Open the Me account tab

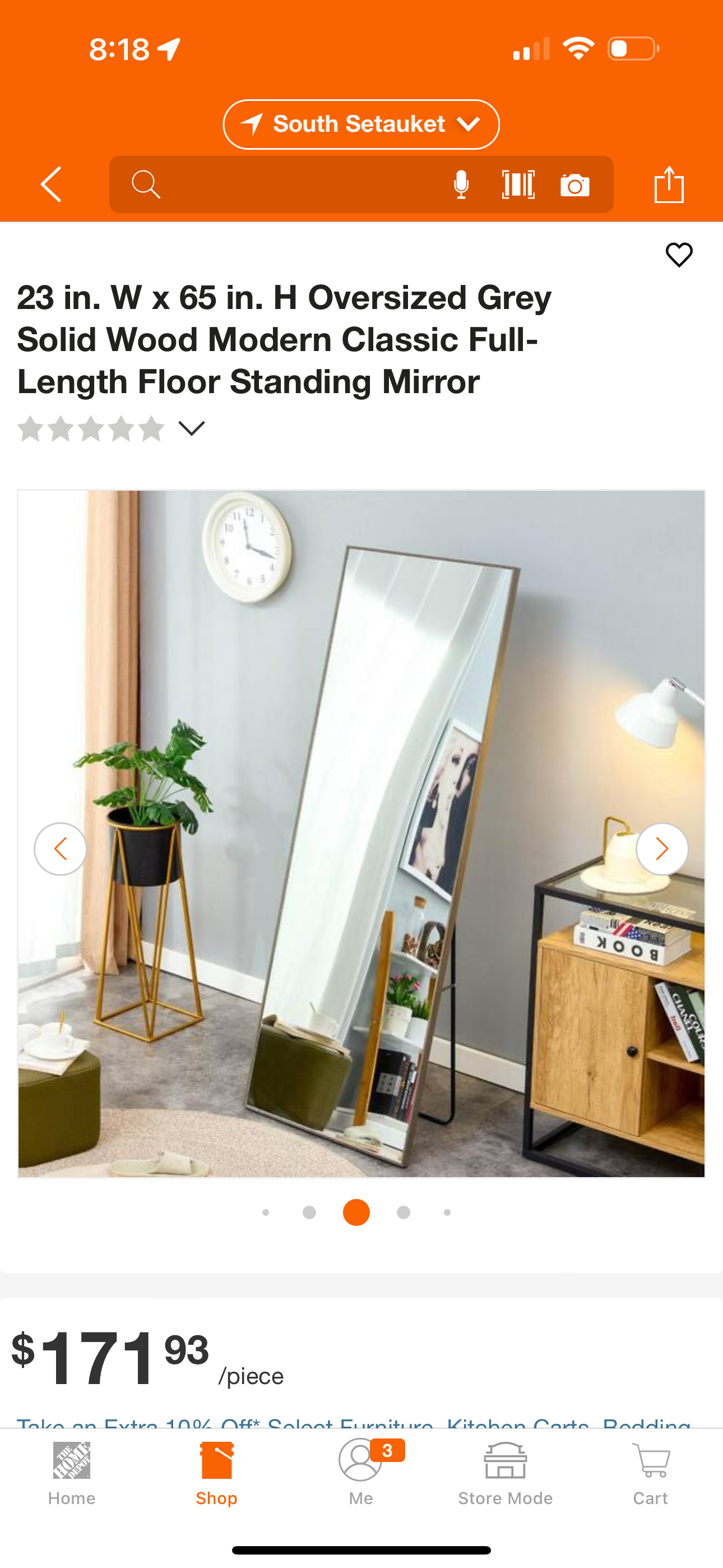(361, 1473)
